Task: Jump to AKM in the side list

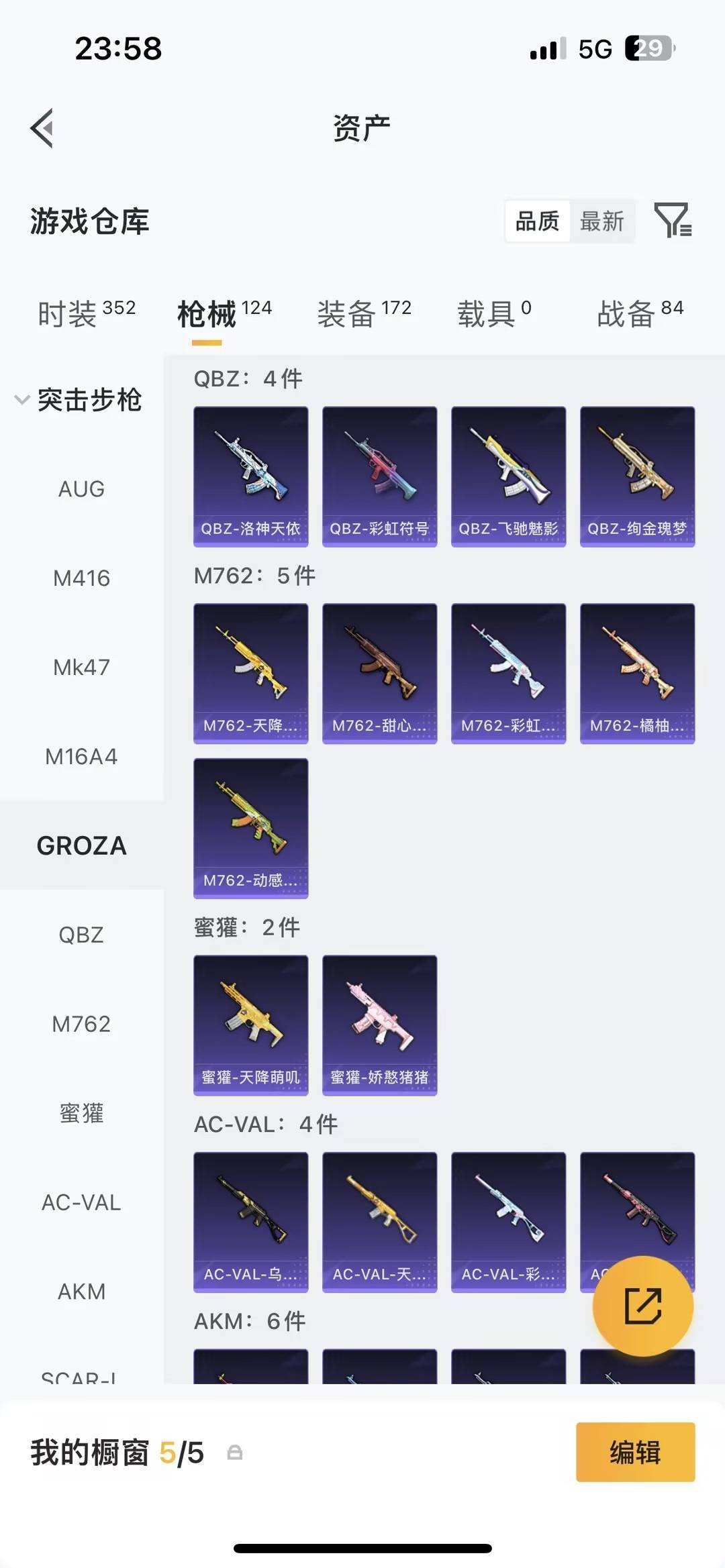Action: 81,1292
